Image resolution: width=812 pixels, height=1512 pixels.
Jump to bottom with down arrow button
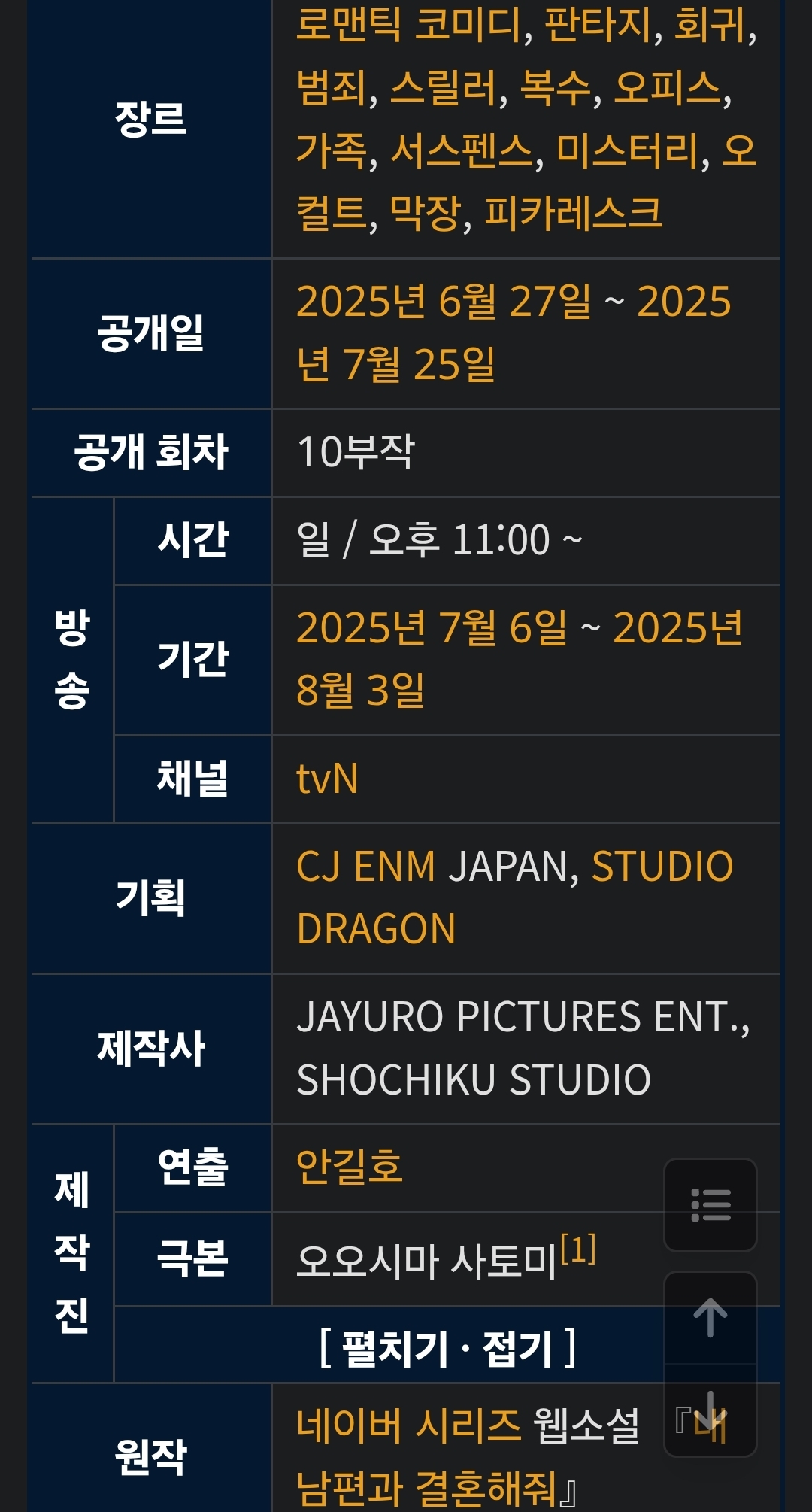(x=710, y=1410)
